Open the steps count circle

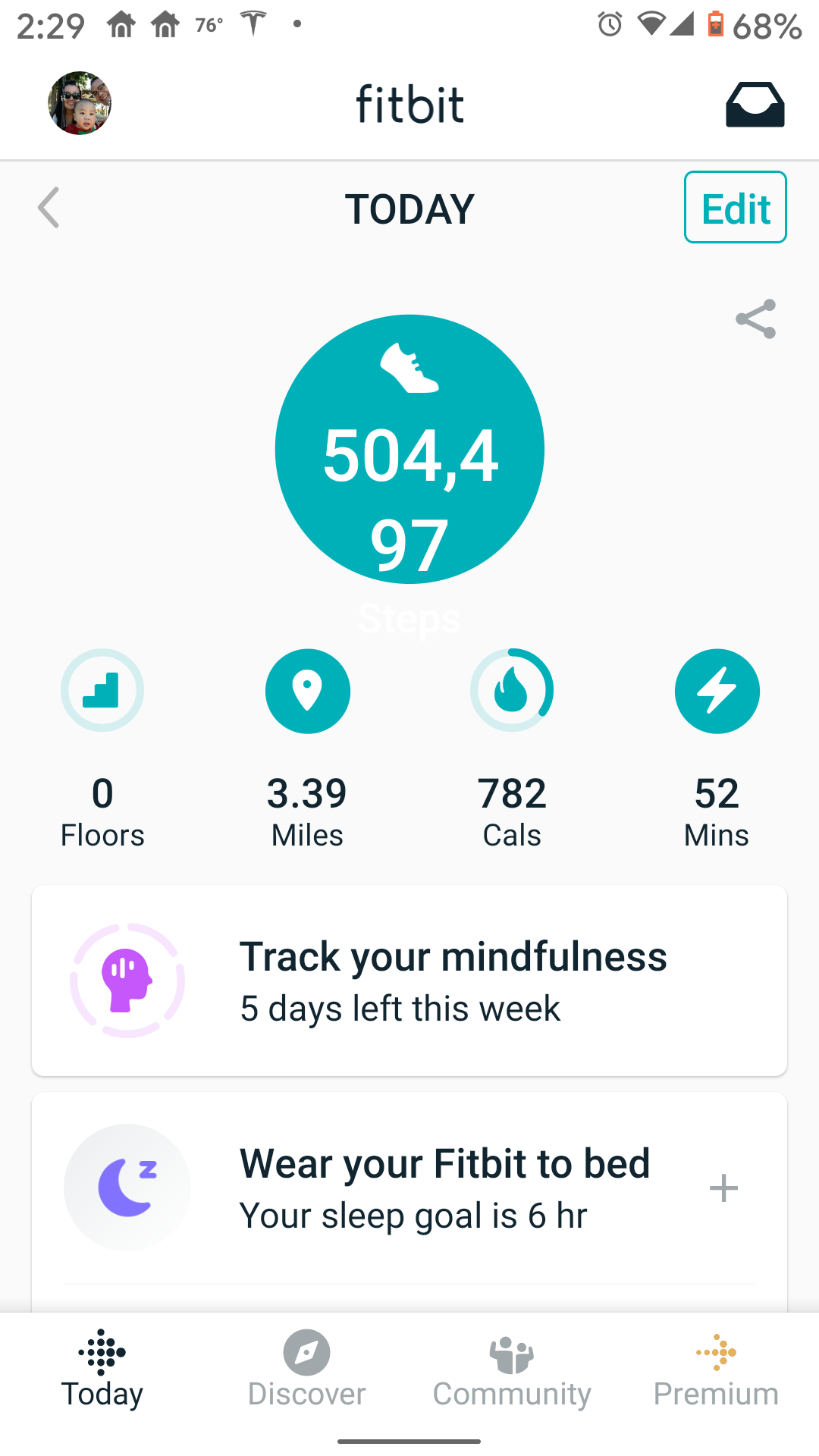(409, 449)
